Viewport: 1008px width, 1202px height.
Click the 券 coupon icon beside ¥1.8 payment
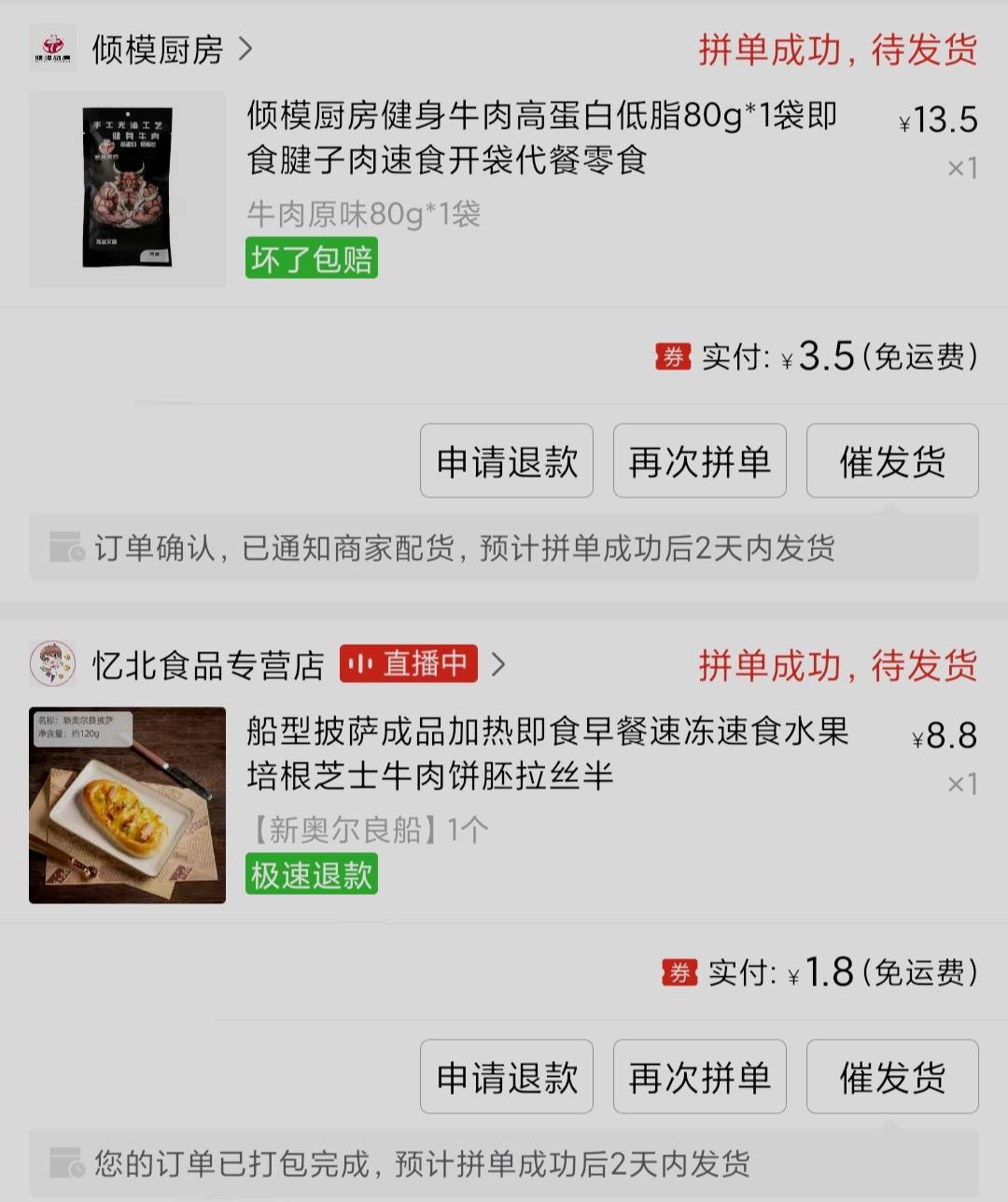point(680,972)
